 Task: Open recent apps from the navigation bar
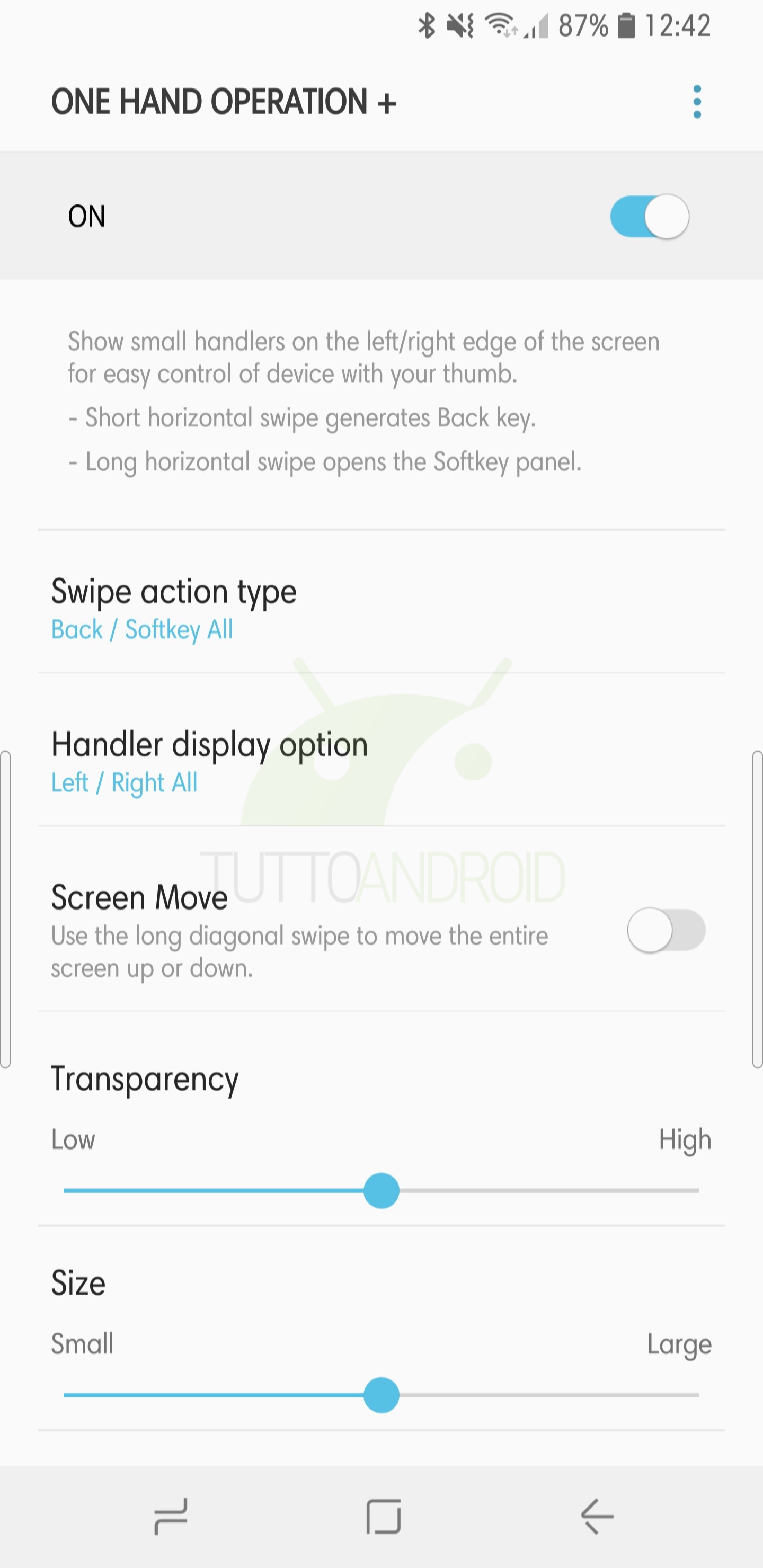click(171, 1516)
